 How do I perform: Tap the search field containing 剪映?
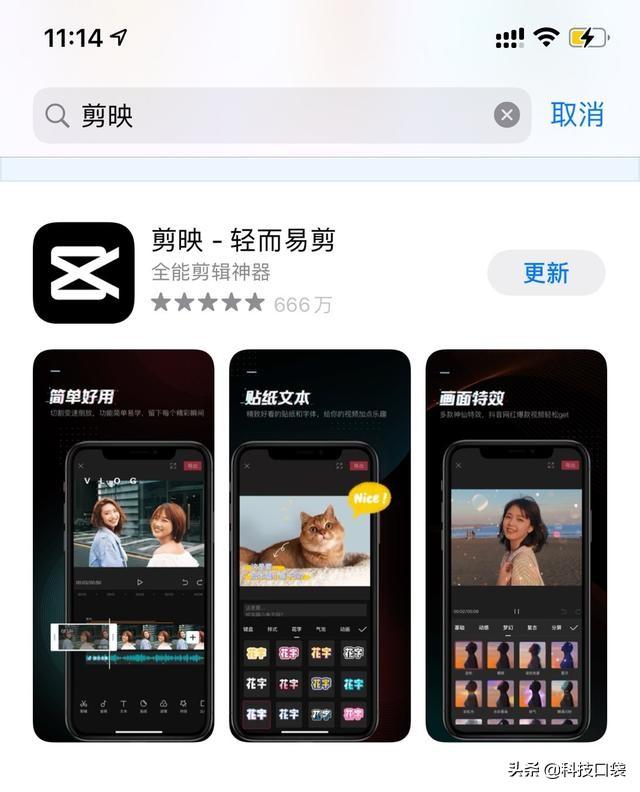(270, 115)
